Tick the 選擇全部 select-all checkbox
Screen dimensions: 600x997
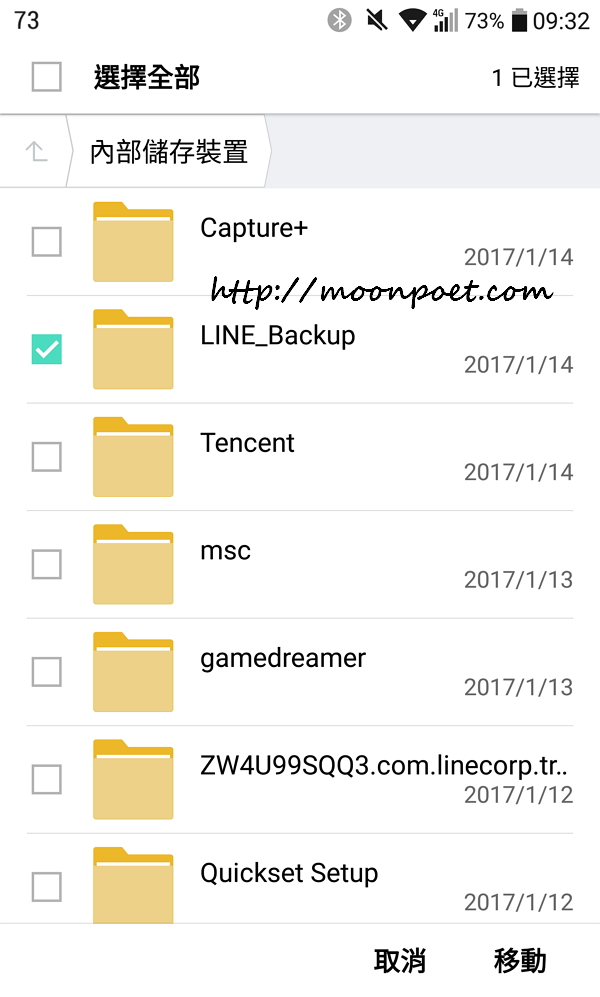pyautogui.click(x=46, y=77)
